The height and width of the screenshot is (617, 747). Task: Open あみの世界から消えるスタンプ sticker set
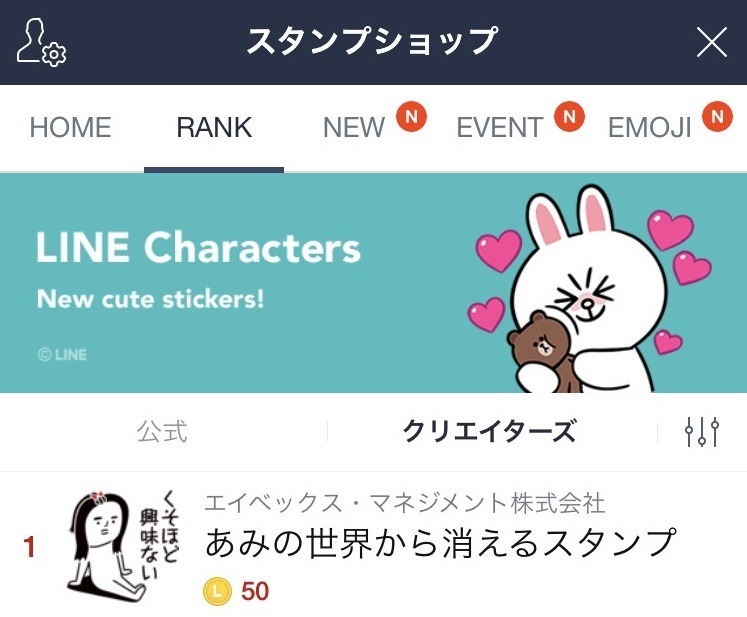click(440, 543)
